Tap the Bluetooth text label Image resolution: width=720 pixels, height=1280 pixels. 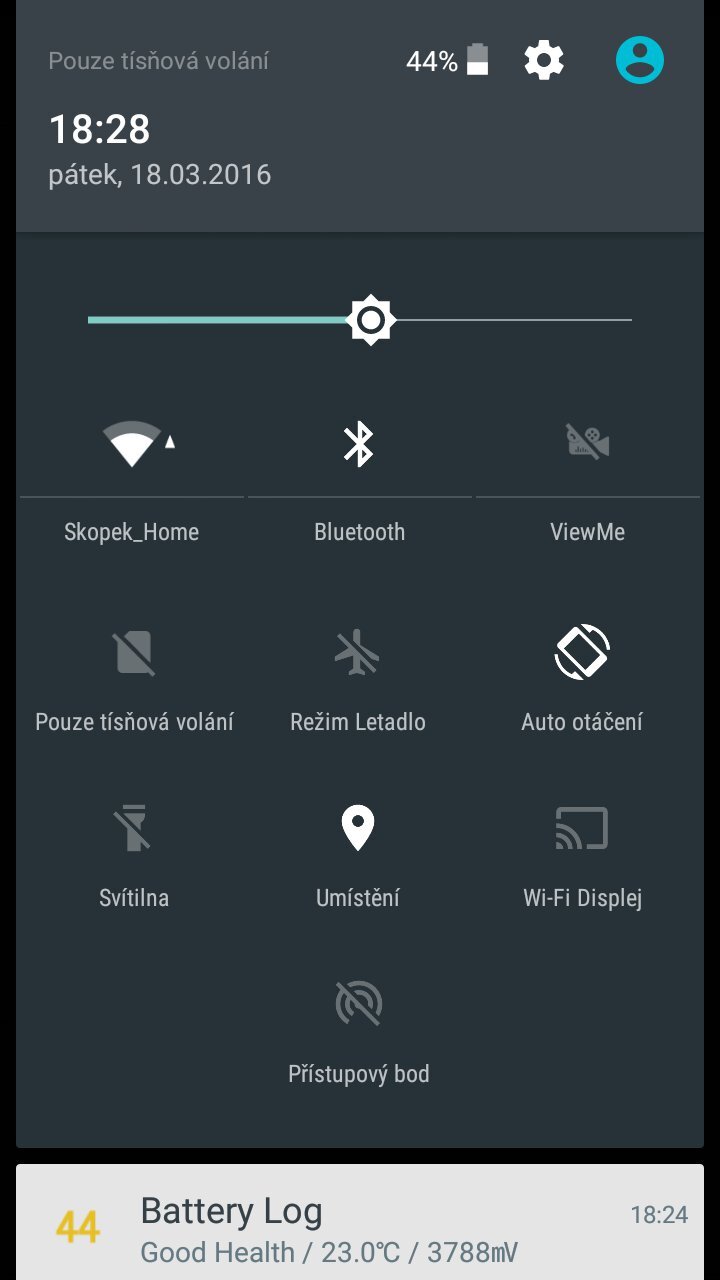(x=359, y=531)
